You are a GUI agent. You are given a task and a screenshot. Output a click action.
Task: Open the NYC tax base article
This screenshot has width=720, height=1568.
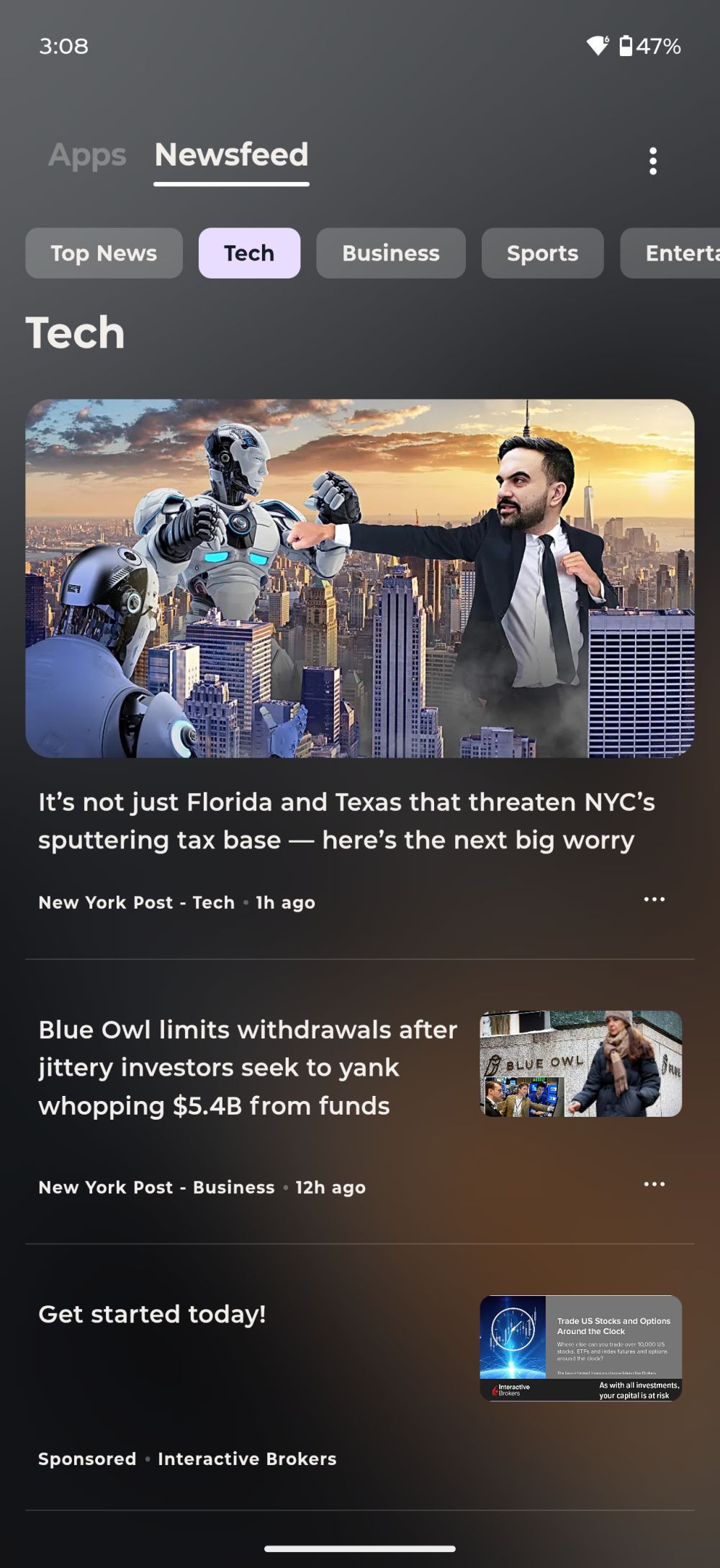click(346, 820)
